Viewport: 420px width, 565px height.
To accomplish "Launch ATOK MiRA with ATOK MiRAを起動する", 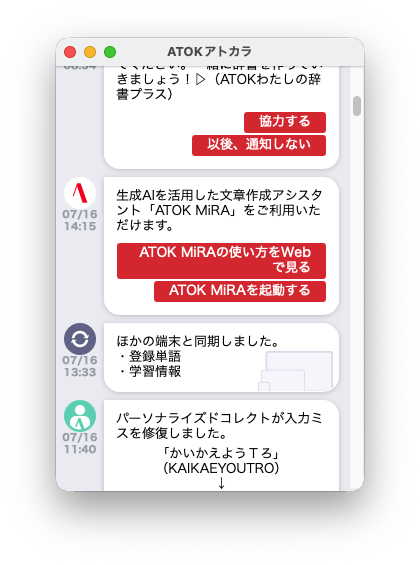I will [240, 291].
